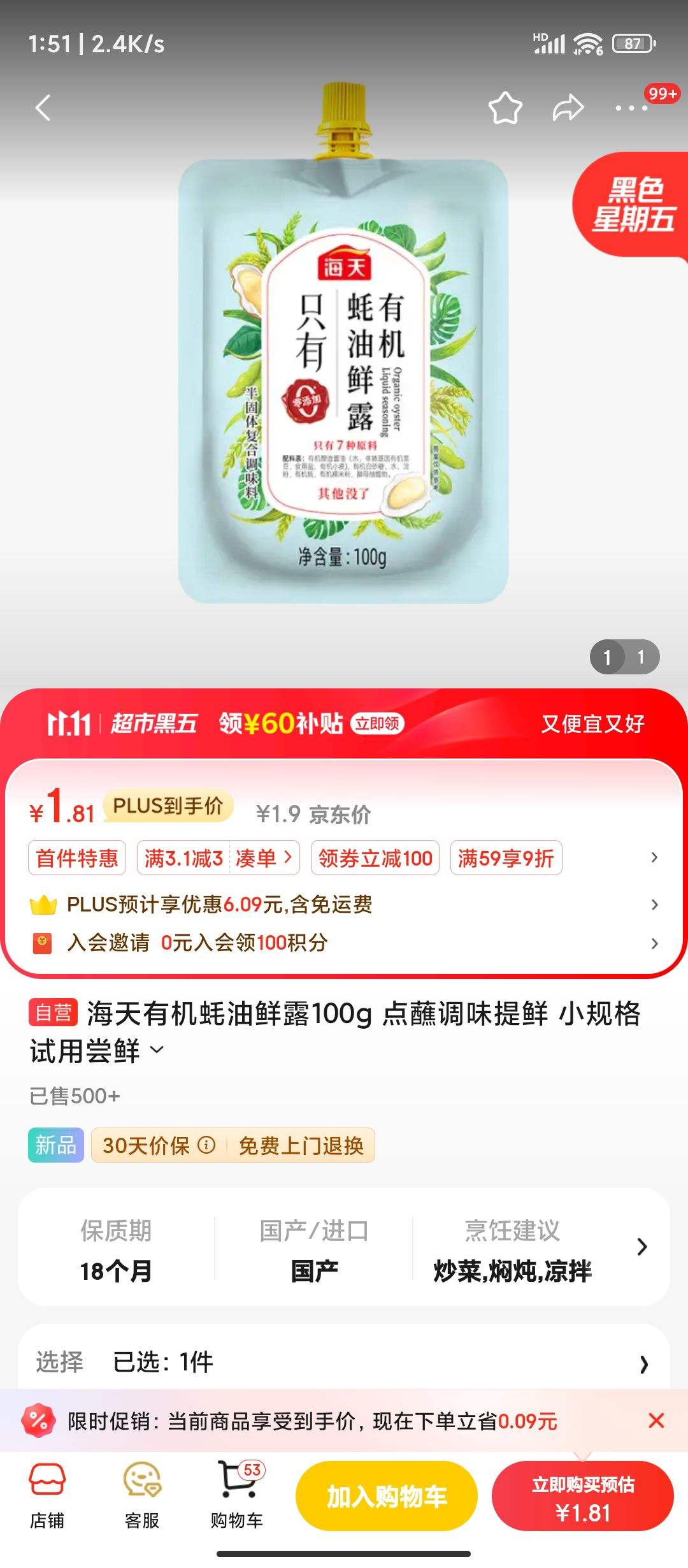Image resolution: width=688 pixels, height=1568 pixels.
Task: Expand the 选择 已选1件 row
Action: [x=344, y=1363]
